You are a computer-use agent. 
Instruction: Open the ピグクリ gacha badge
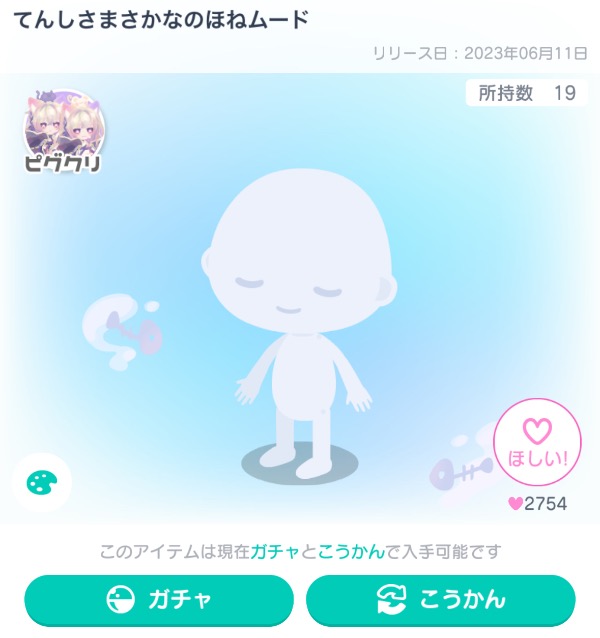point(64,132)
